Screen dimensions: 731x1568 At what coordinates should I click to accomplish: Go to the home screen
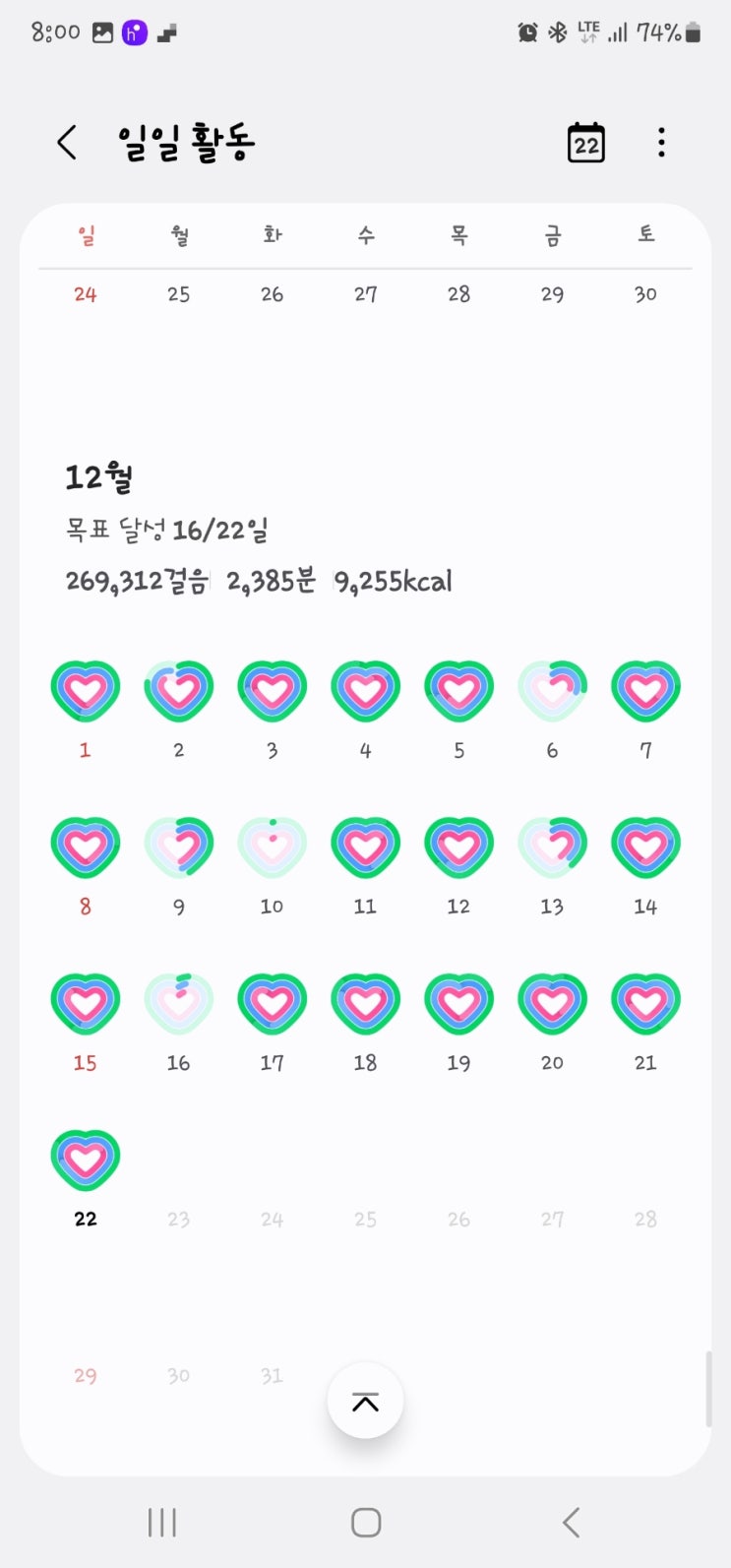[365, 1523]
